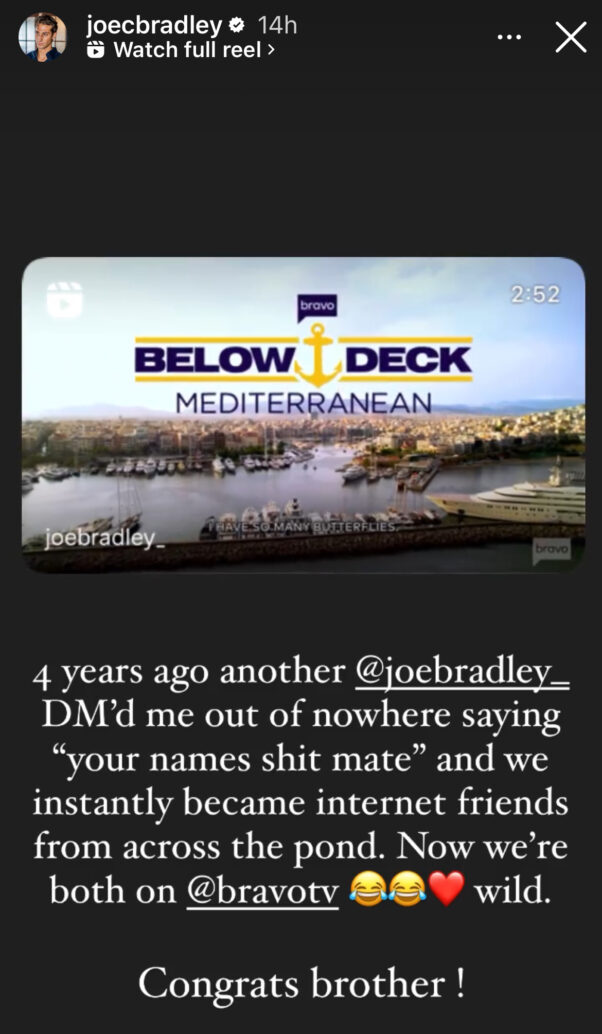The height and width of the screenshot is (1034, 602).
Task: Open the shared Below Deck reel
Action: [x=303, y=414]
